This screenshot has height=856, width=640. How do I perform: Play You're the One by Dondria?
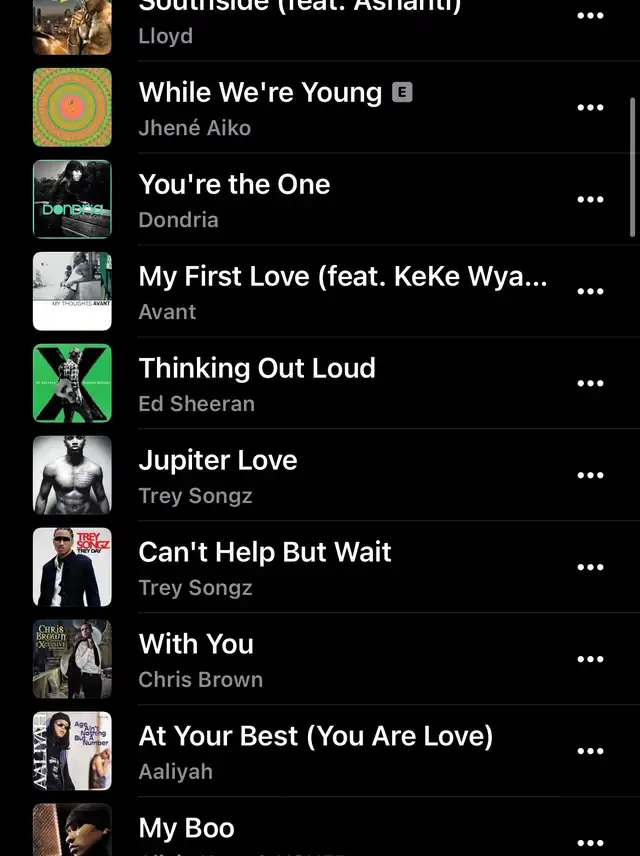click(234, 199)
